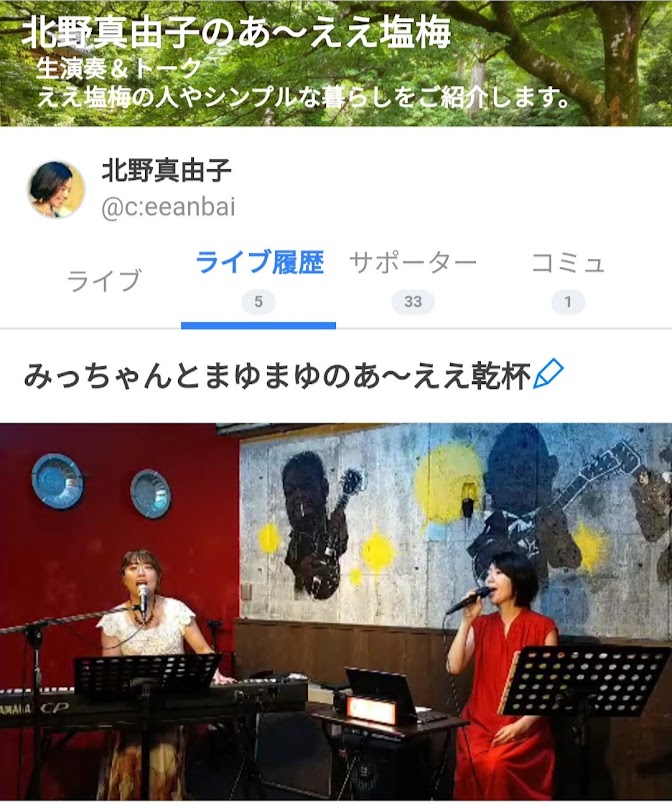
Task: Switch to the ライブ tab
Action: [104, 281]
